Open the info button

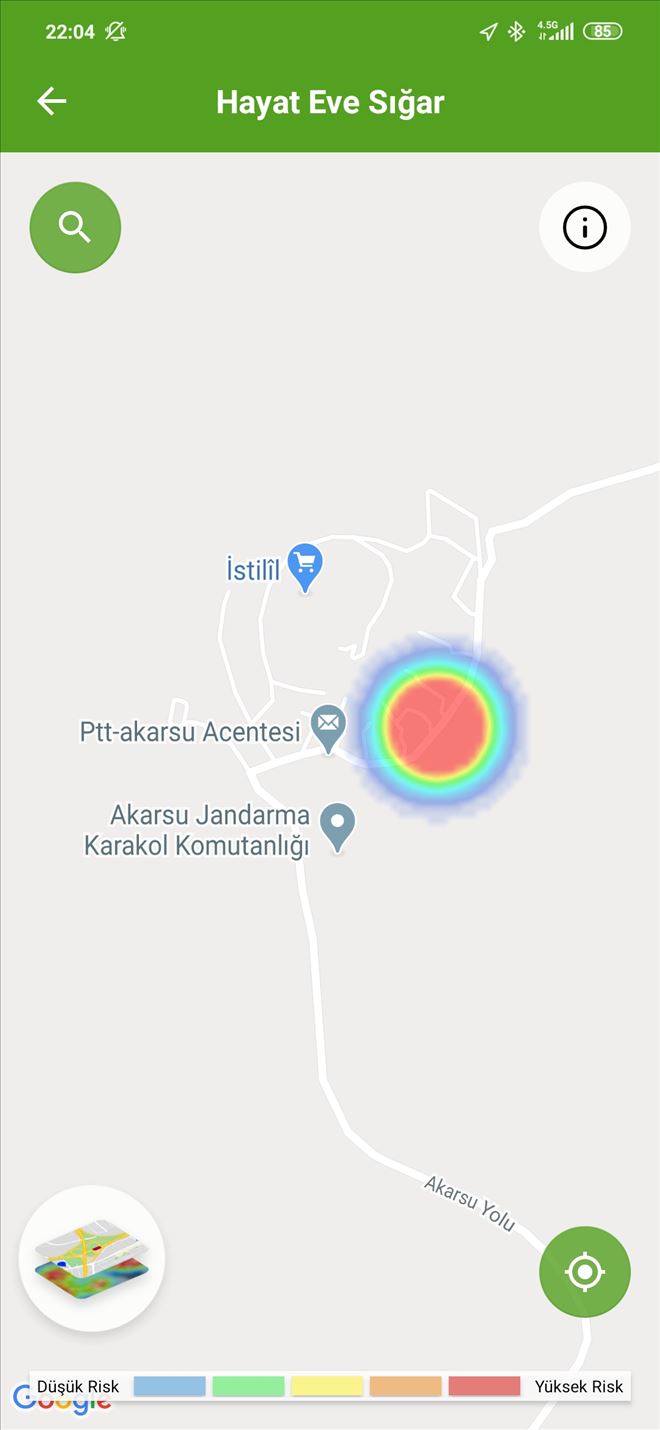click(584, 228)
